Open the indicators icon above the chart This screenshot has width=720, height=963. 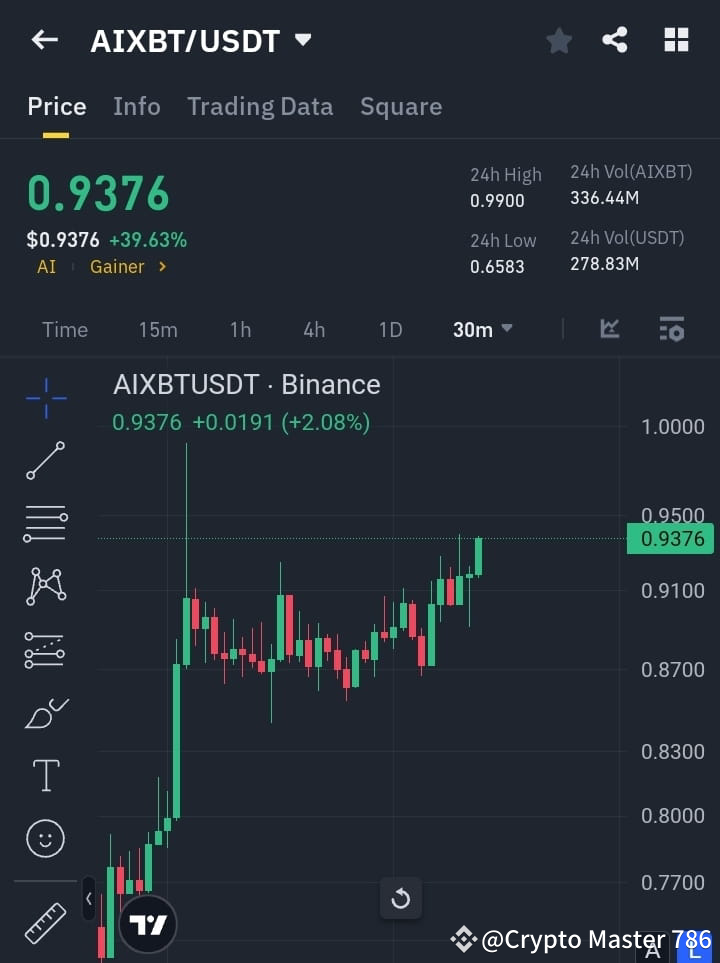(609, 329)
